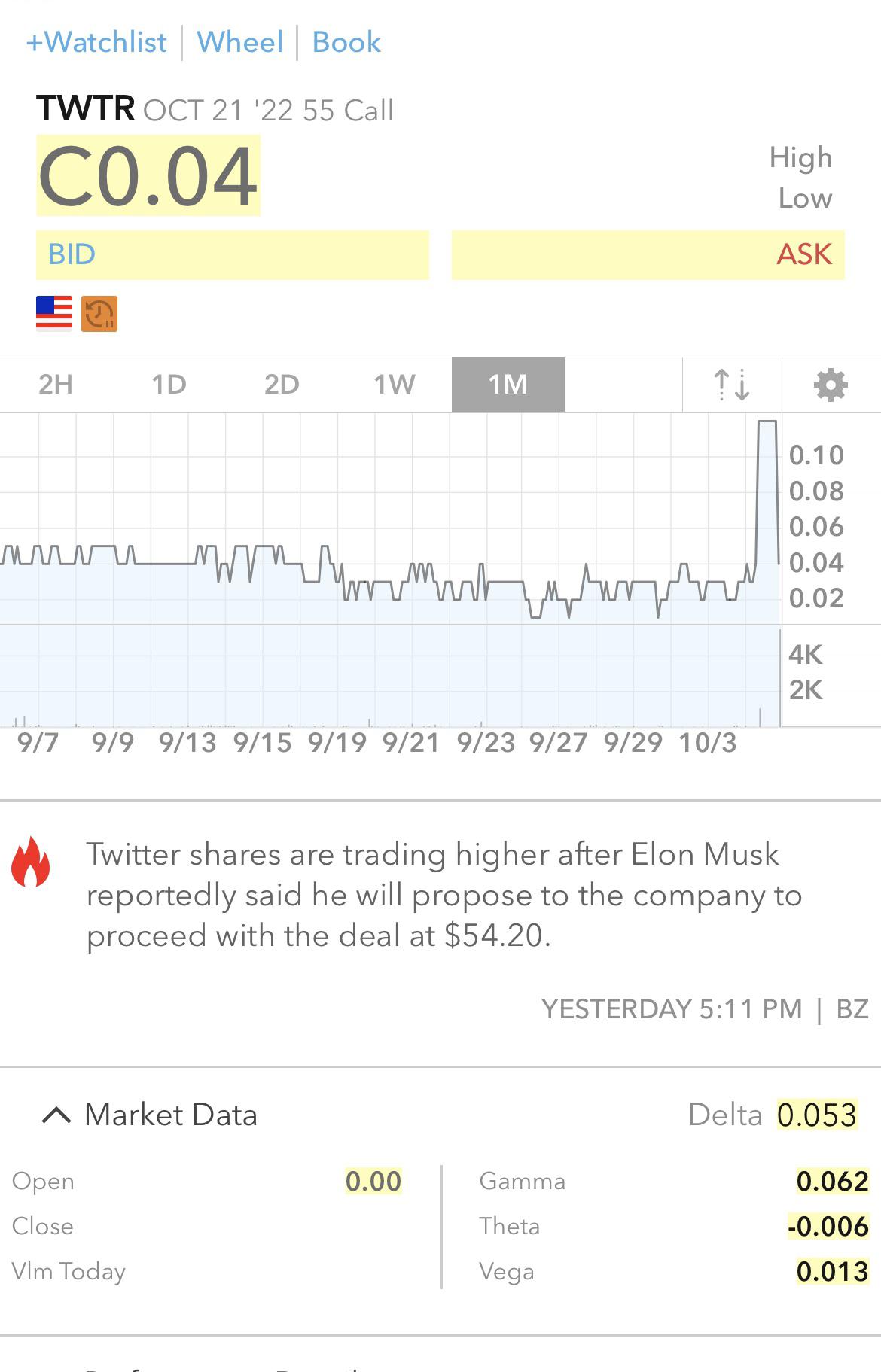The image size is (881, 1372).
Task: Open the Book link
Action: [346, 42]
